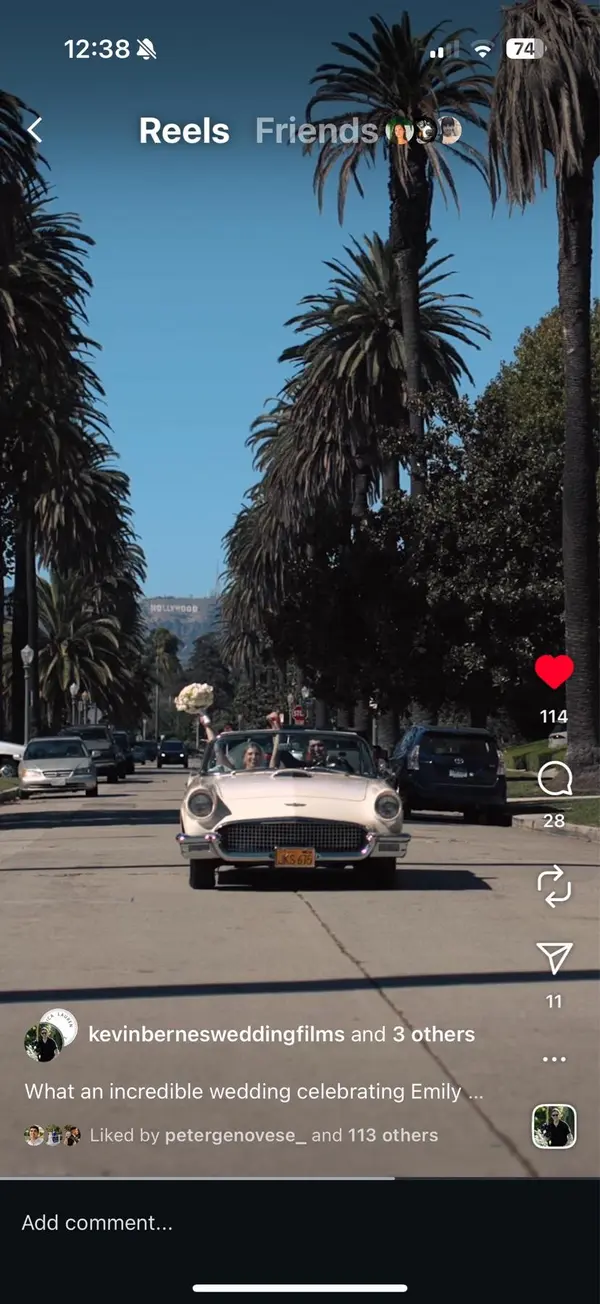Repost this reel

554,886
